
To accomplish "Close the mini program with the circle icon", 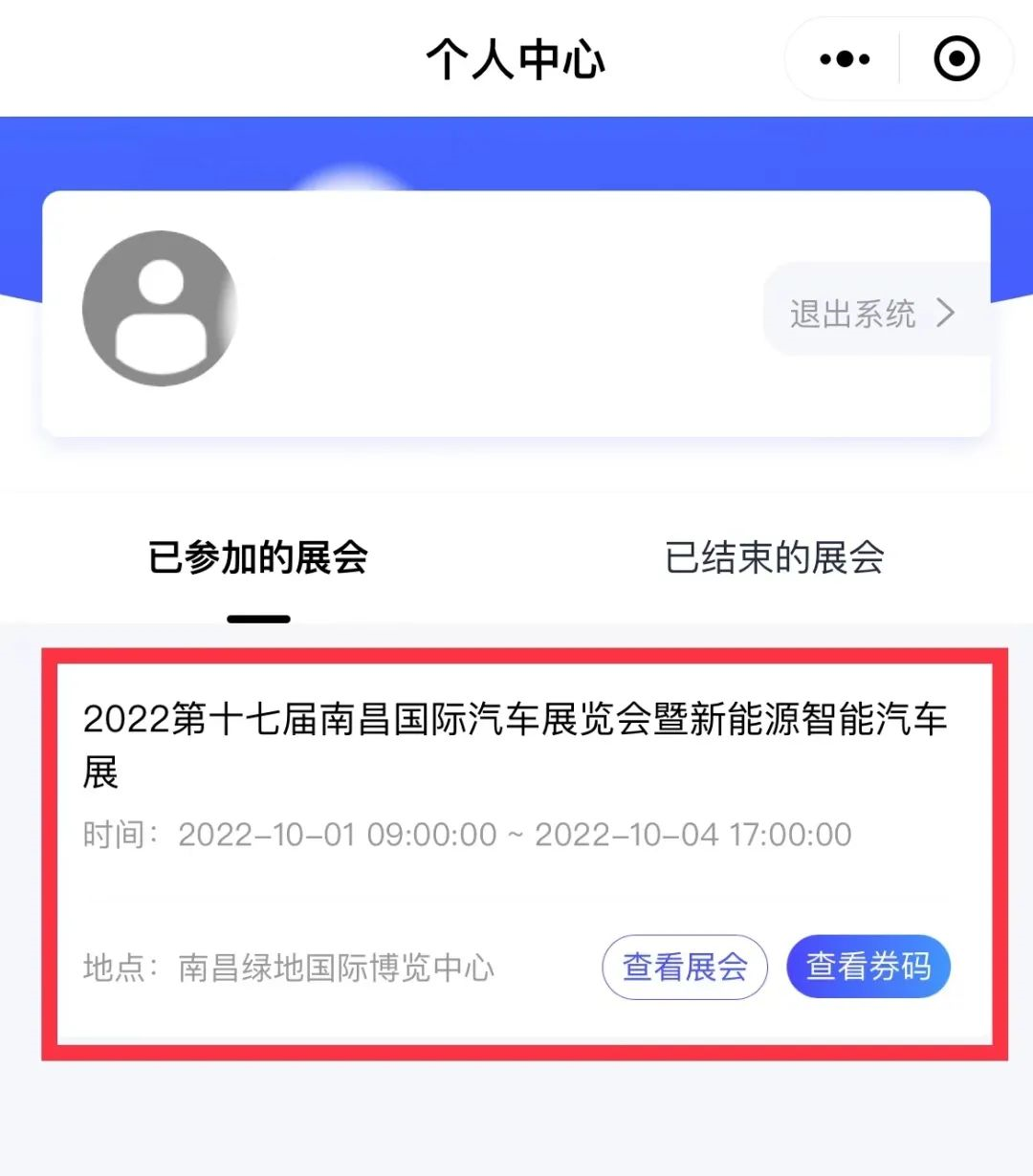I will point(956,59).
